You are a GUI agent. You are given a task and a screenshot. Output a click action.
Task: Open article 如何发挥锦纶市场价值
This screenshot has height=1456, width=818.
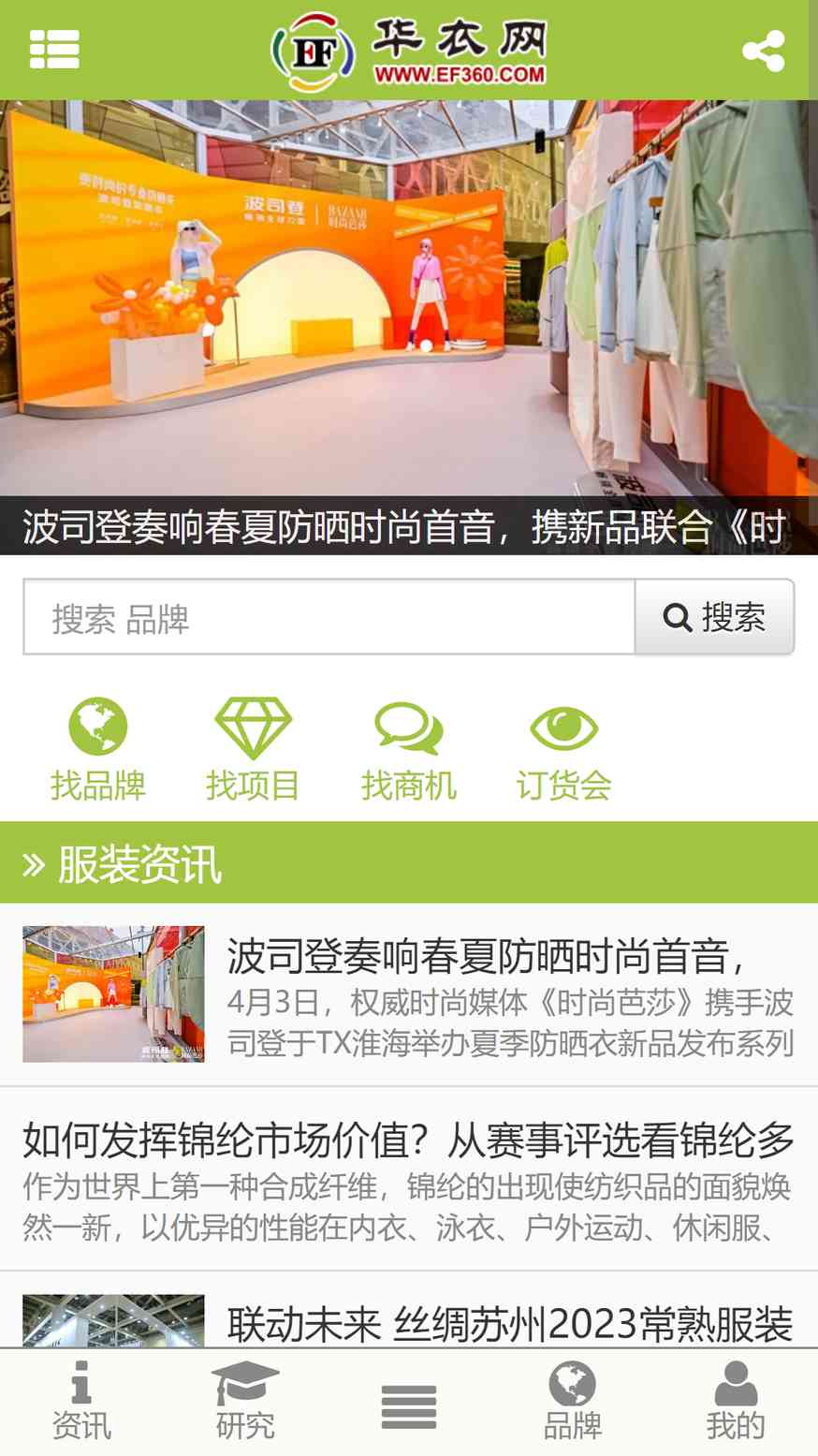[x=408, y=1140]
